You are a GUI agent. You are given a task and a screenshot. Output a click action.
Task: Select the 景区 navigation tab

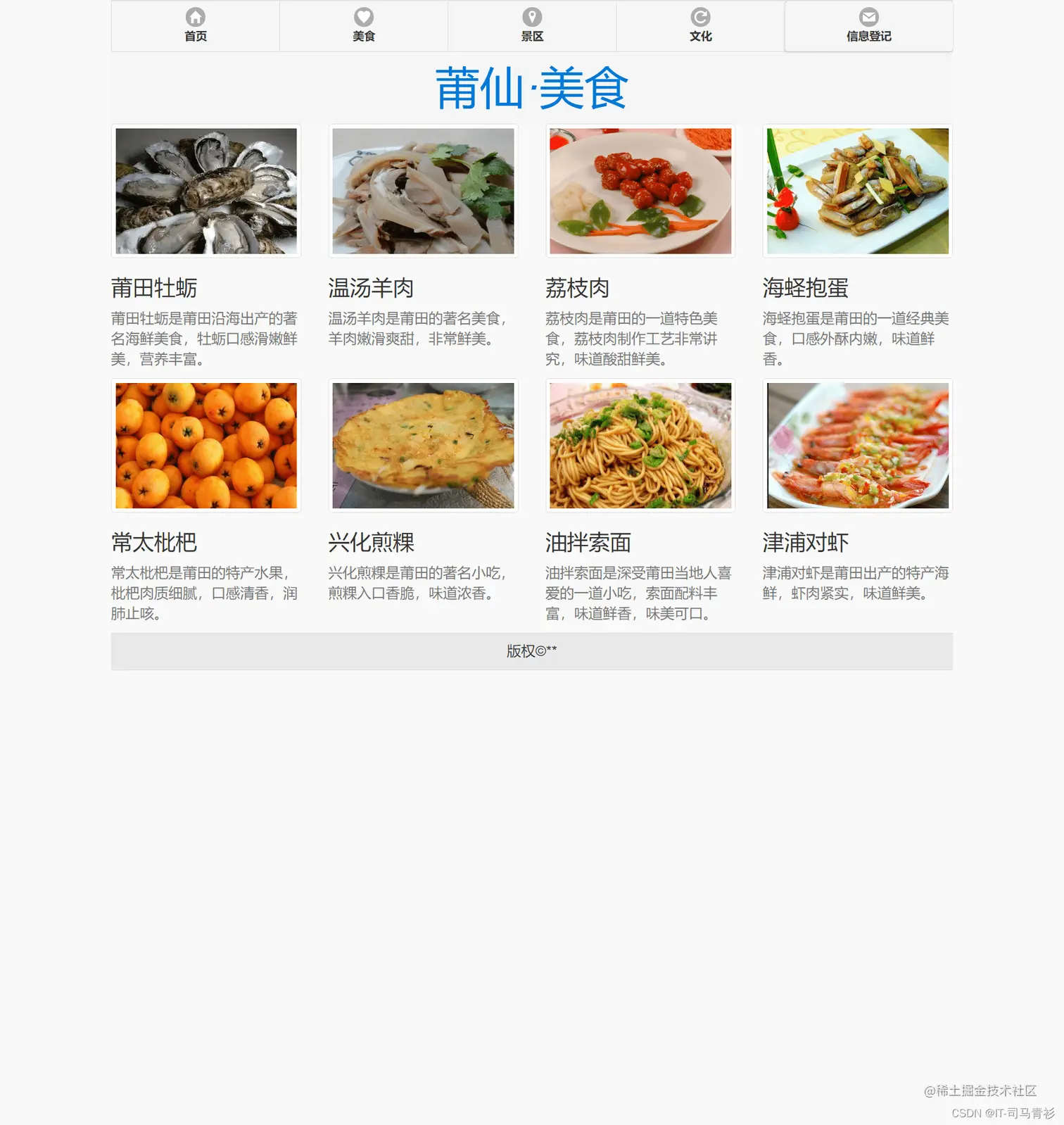click(532, 37)
